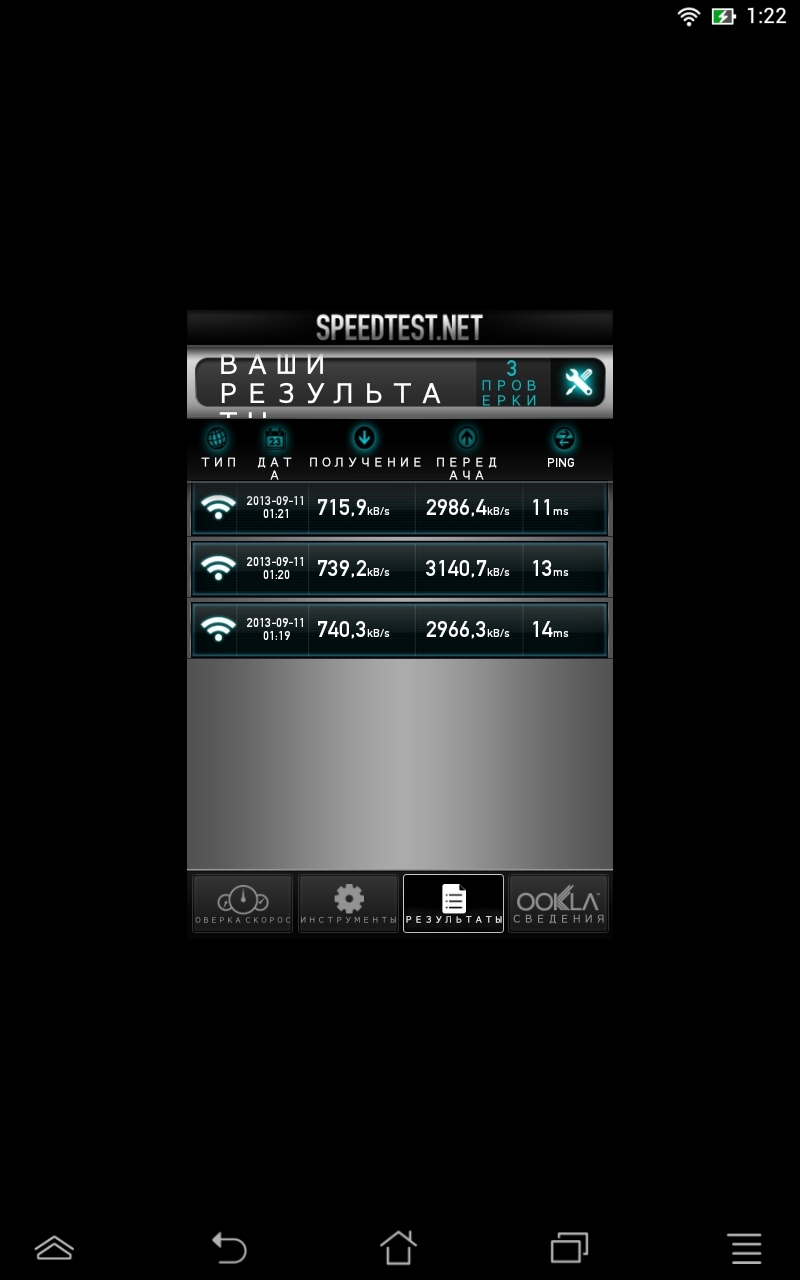
Task: Sort results by ТИП column
Action: pyautogui.click(x=218, y=450)
